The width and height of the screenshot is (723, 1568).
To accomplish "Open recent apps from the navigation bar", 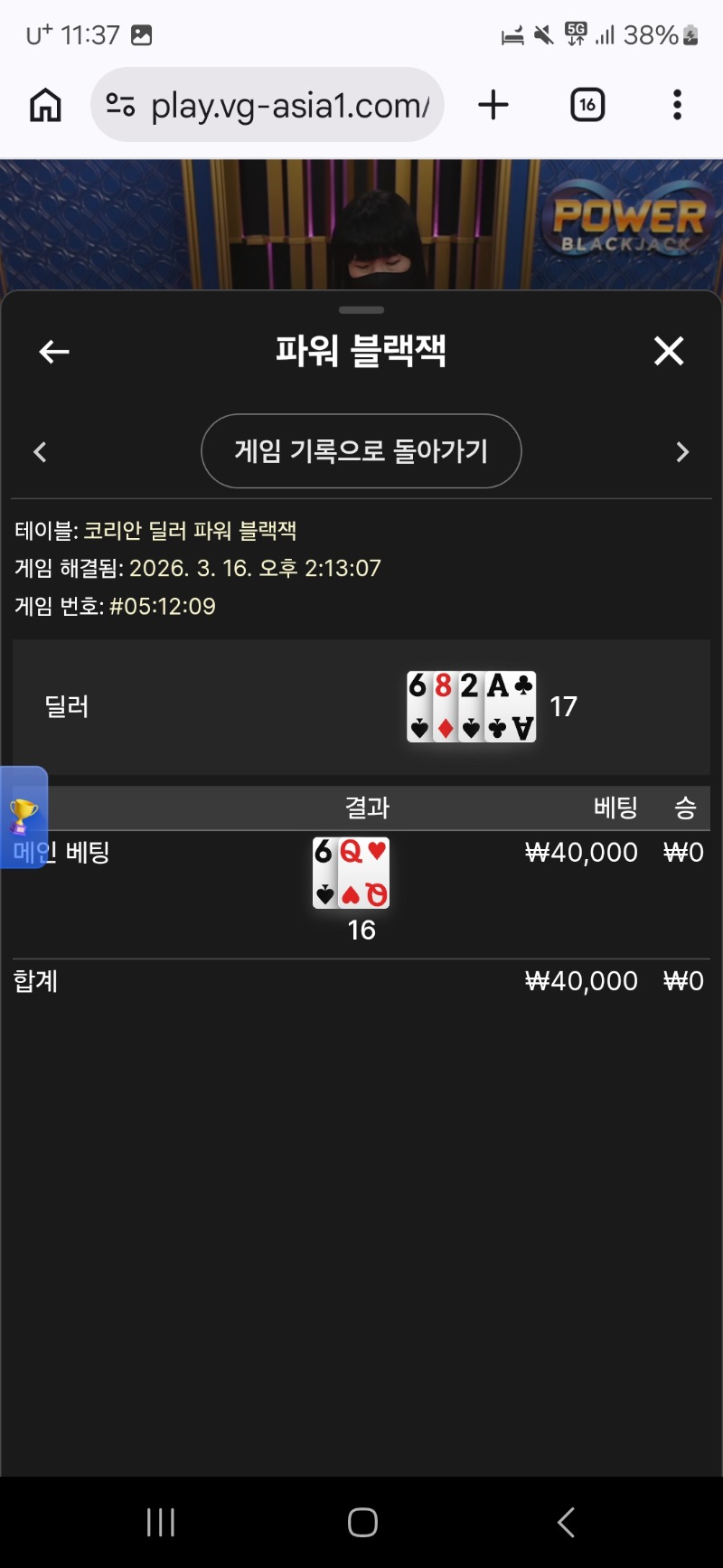I will click(161, 1523).
